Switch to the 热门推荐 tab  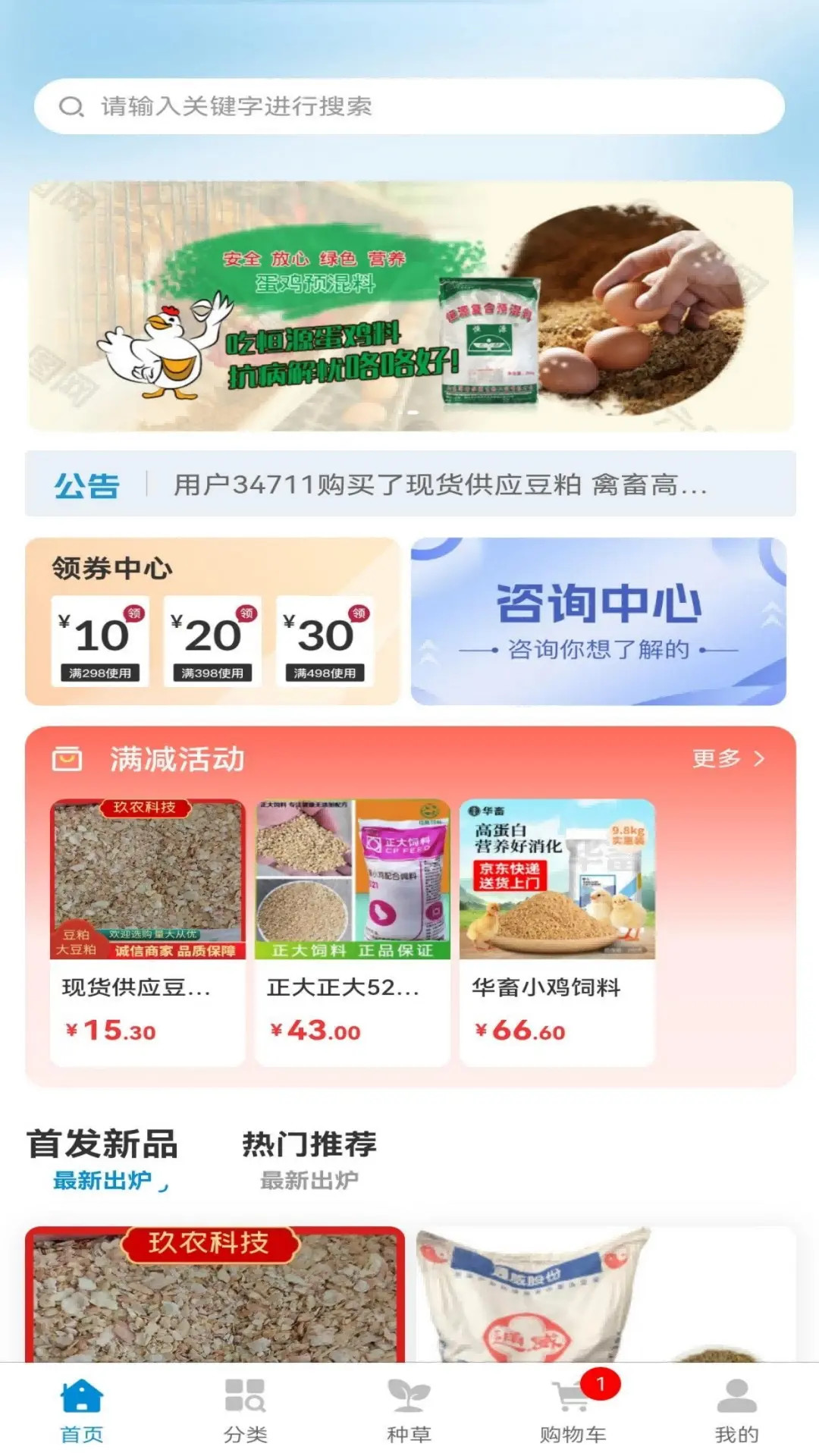pos(309,1146)
